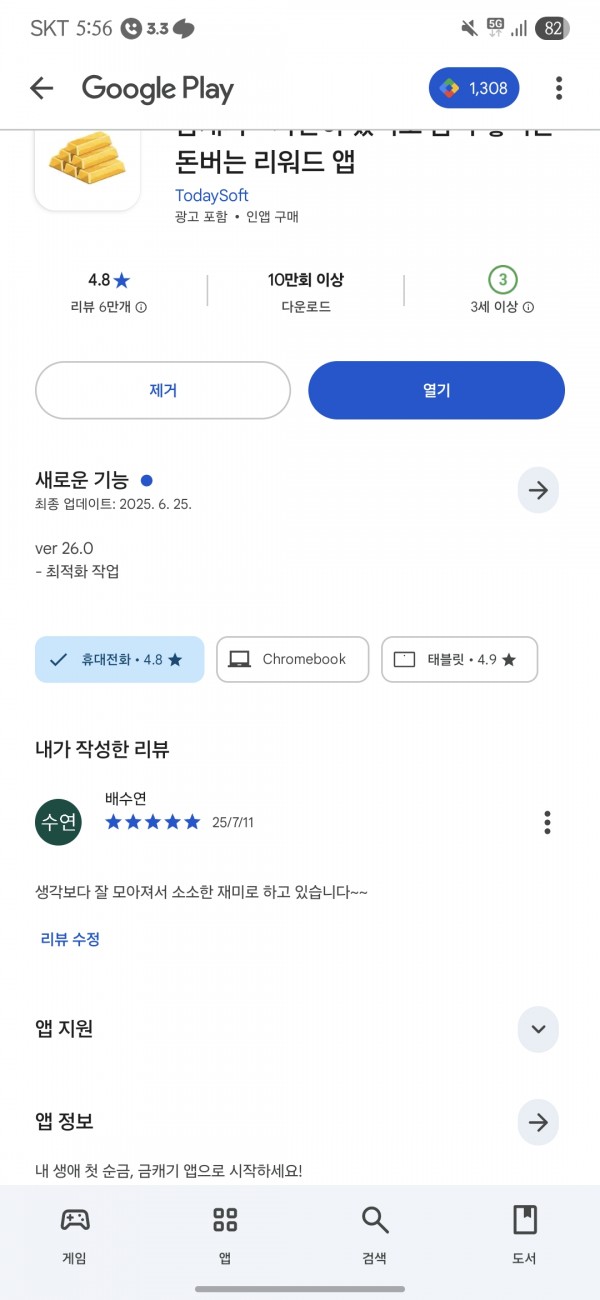Select the Chromebook chip
Screen dimensions: 600x1300
292,659
